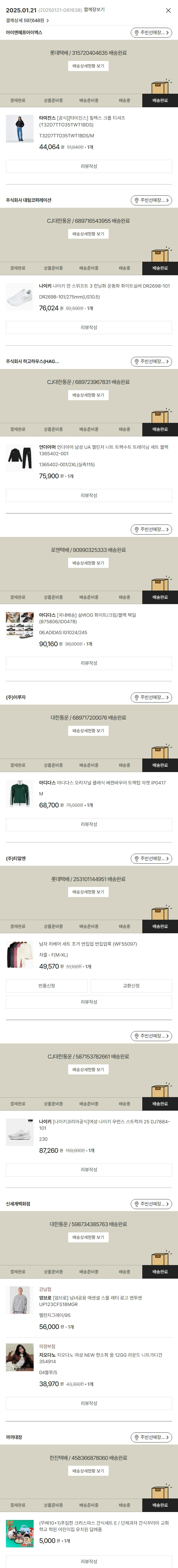Close the order detail page

click(168, 10)
